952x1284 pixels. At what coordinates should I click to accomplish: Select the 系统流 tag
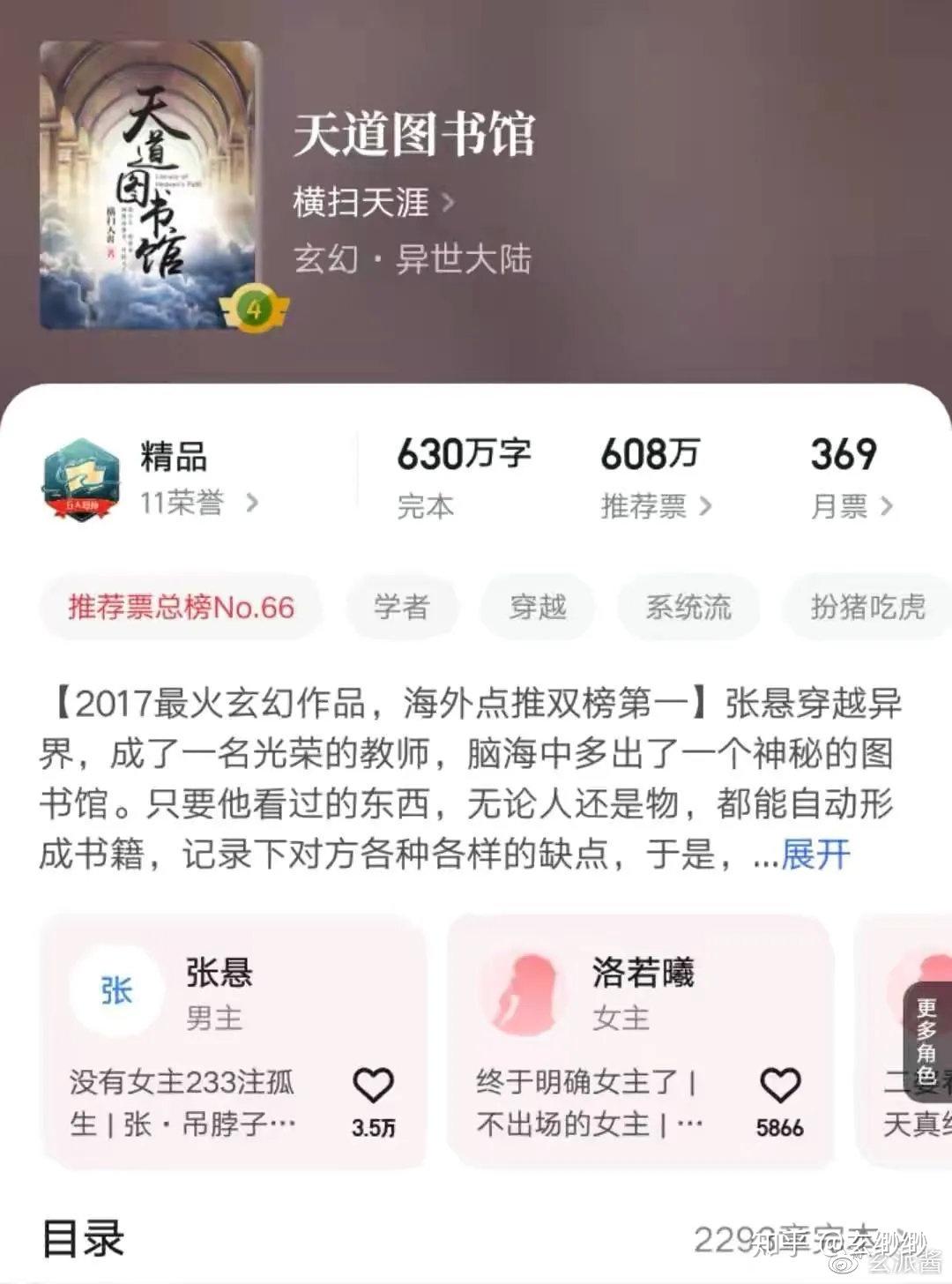click(x=688, y=607)
